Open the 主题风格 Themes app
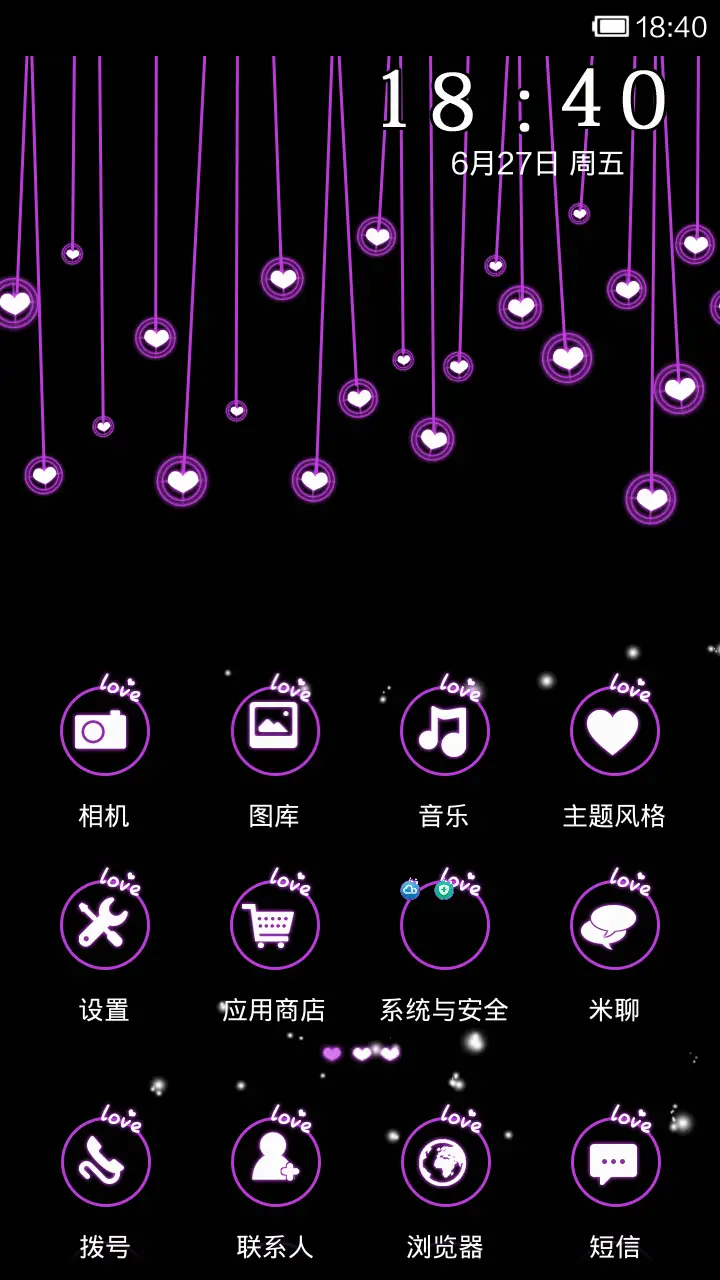 [x=614, y=731]
